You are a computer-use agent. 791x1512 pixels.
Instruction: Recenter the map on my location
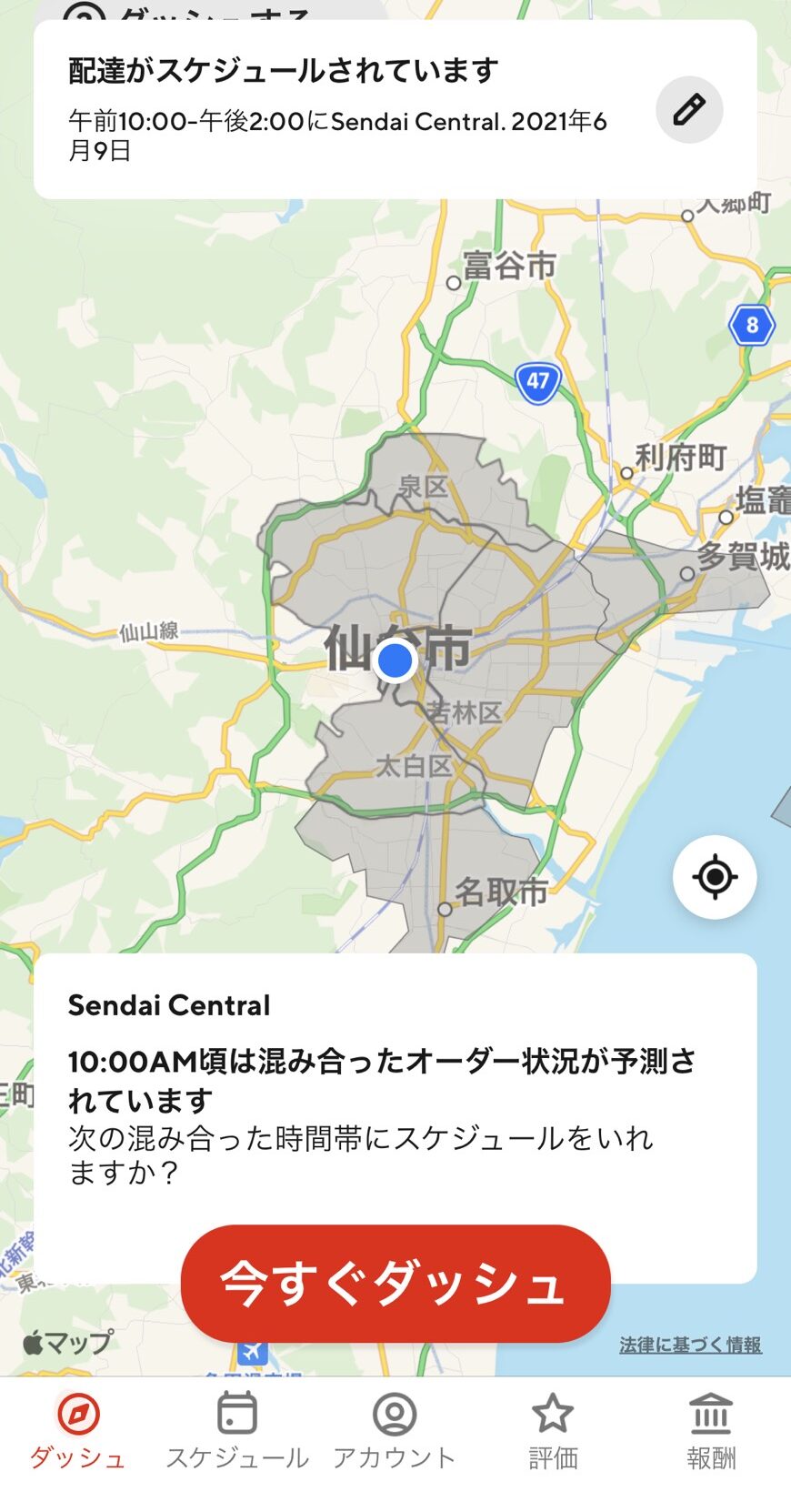715,877
